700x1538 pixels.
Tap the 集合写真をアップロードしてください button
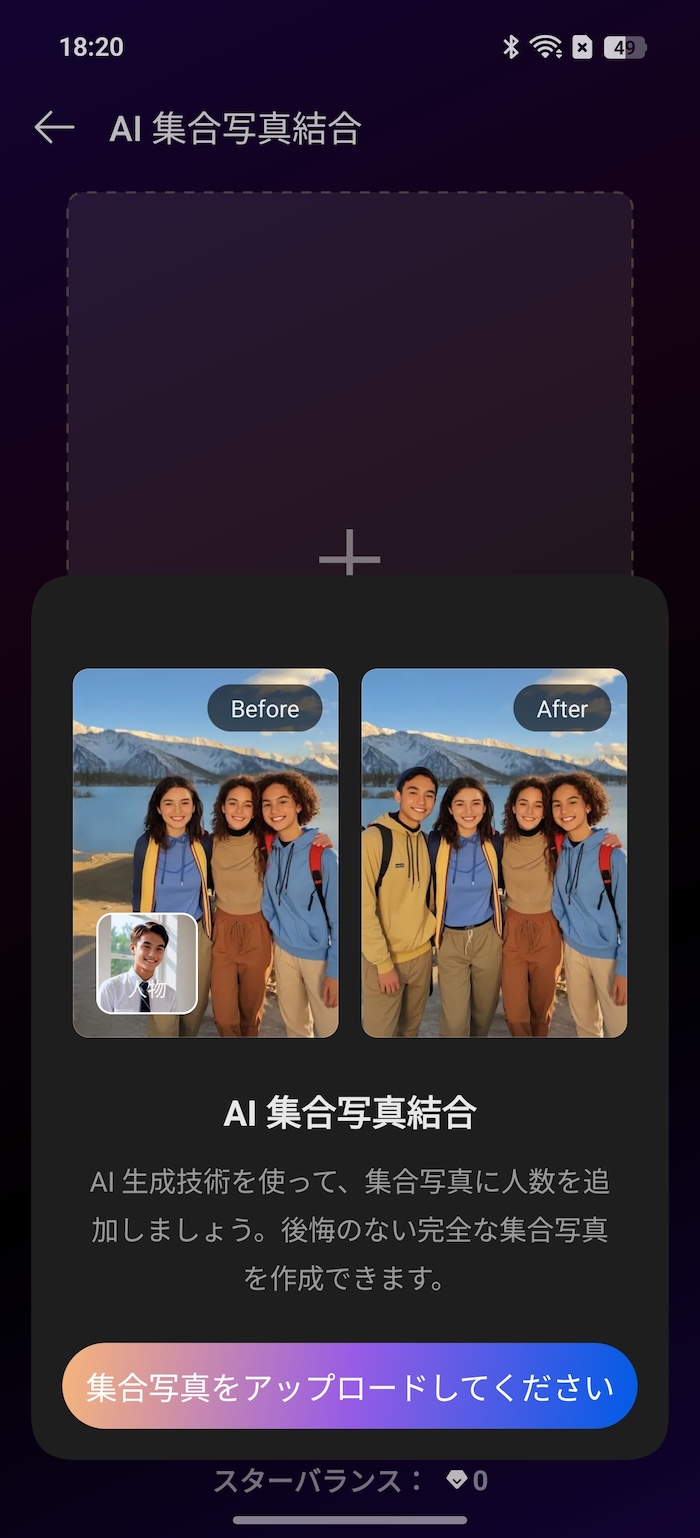pos(350,1386)
